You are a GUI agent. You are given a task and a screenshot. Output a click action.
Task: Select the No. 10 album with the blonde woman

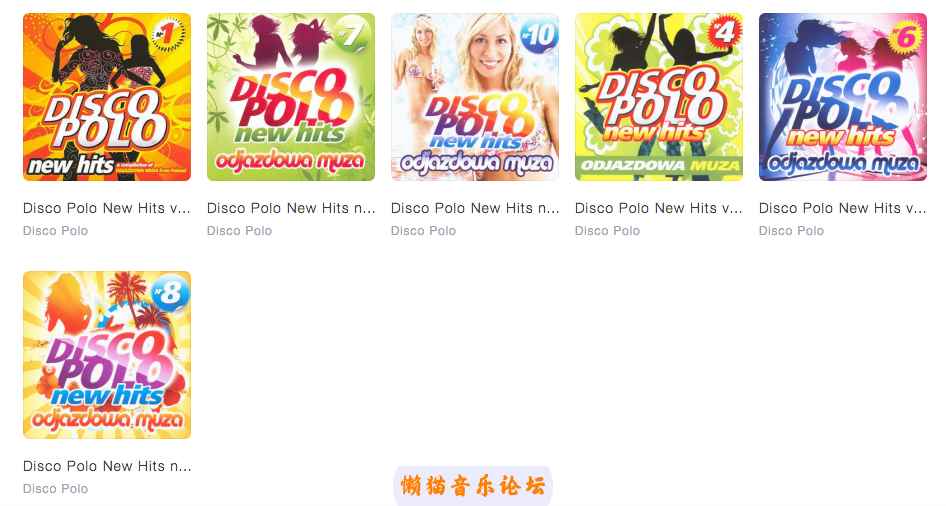coord(475,97)
